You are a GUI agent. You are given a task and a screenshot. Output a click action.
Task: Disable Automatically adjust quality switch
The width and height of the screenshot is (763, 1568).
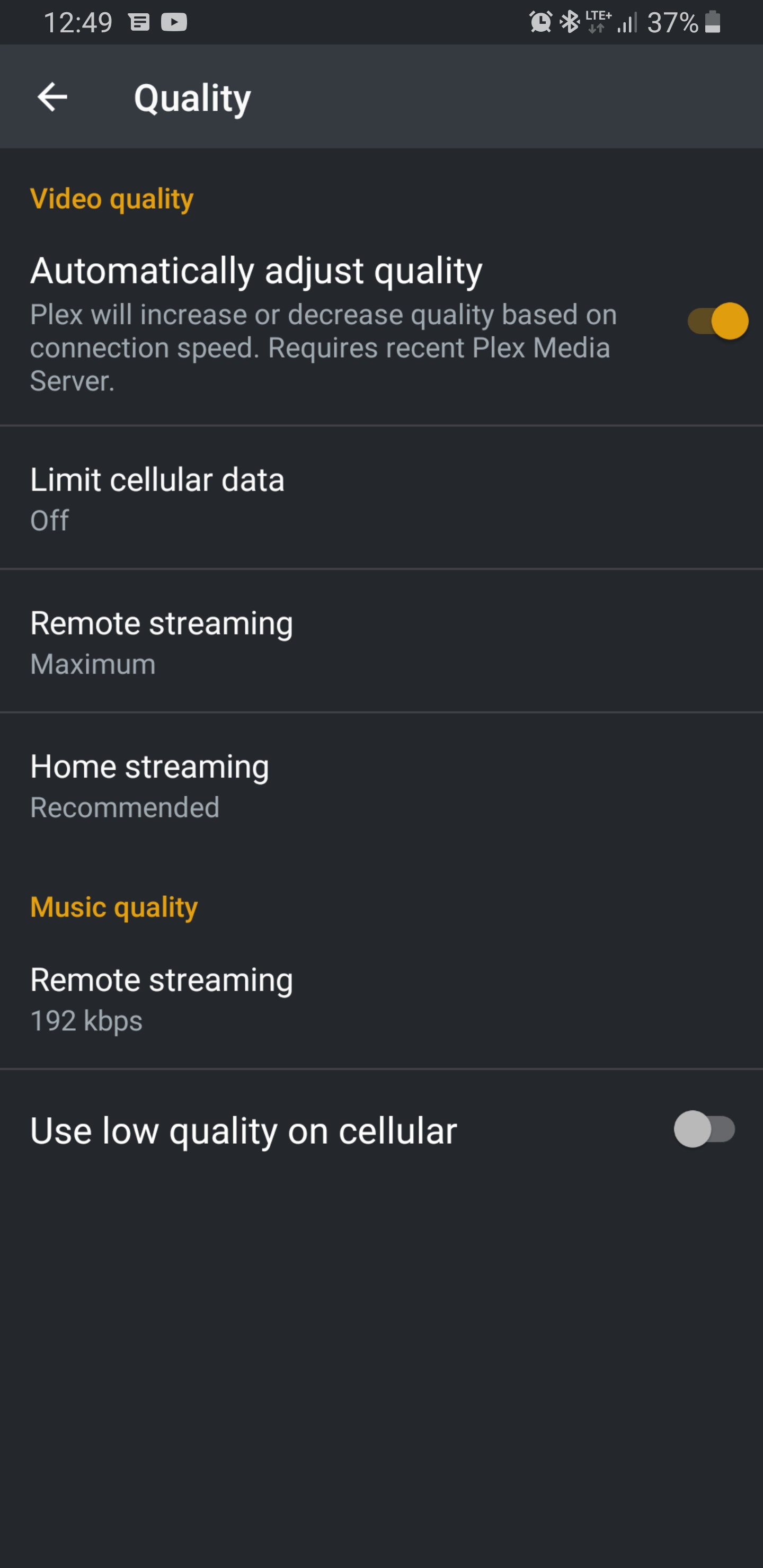point(717,321)
